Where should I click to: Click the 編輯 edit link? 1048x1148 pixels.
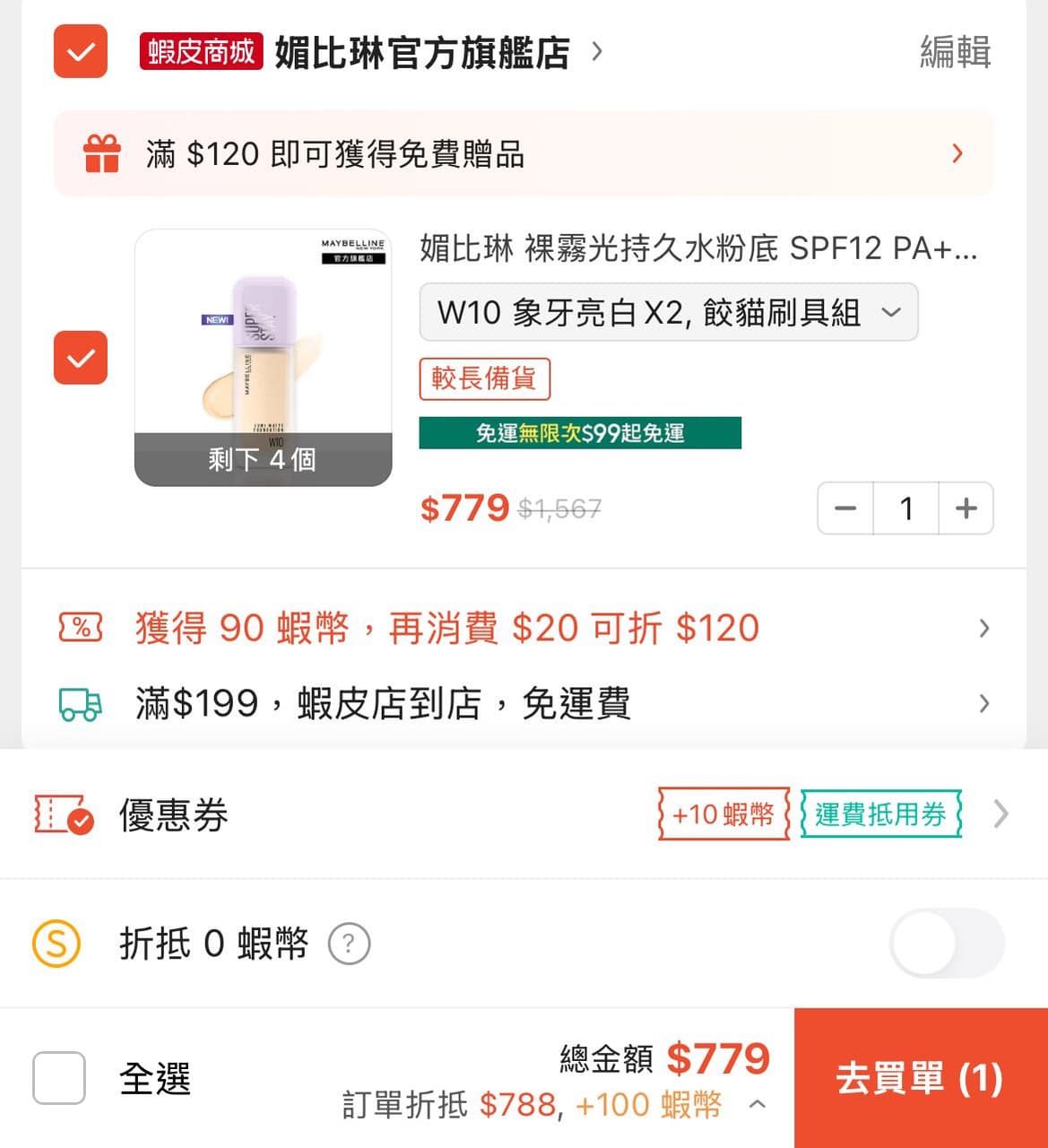(955, 53)
